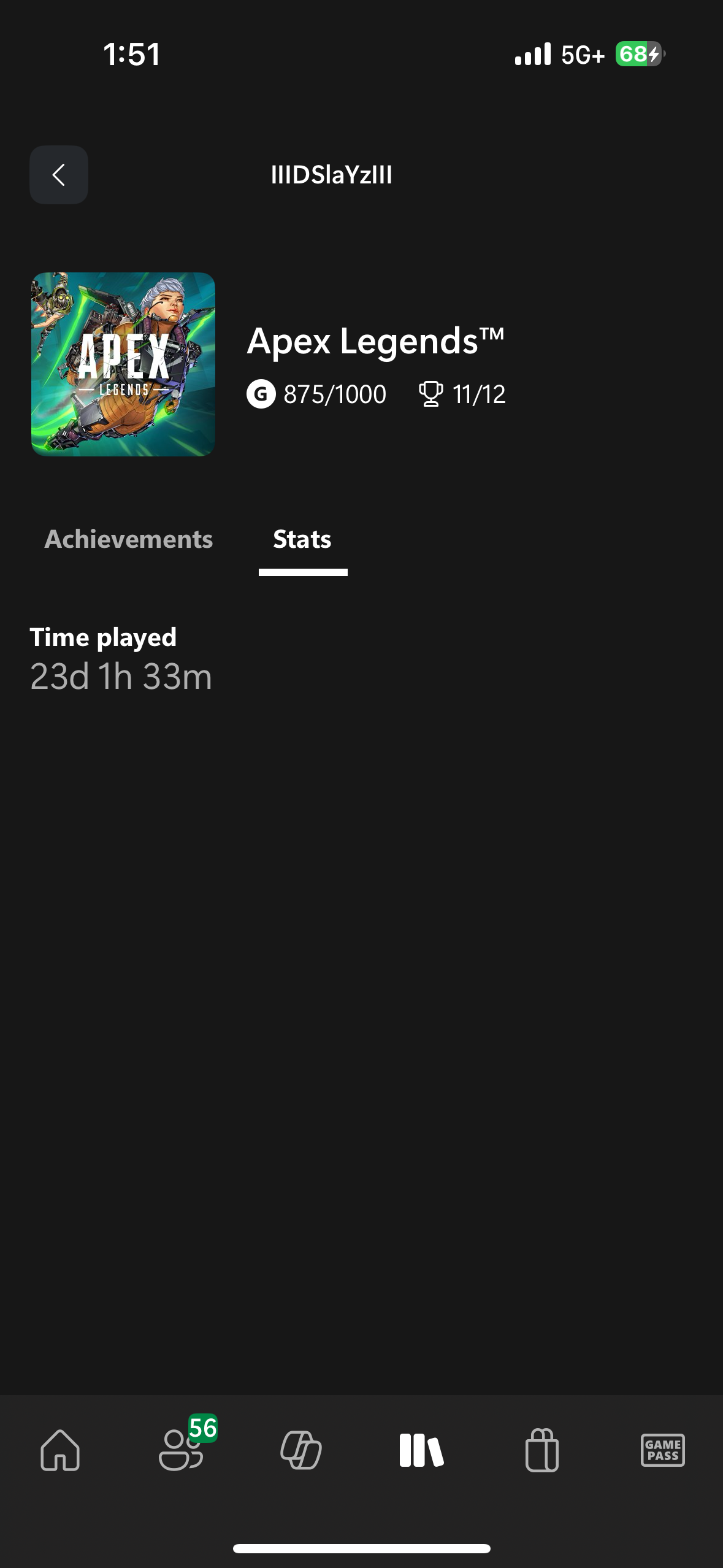Open the Friends tab with 56 badge

(182, 1450)
